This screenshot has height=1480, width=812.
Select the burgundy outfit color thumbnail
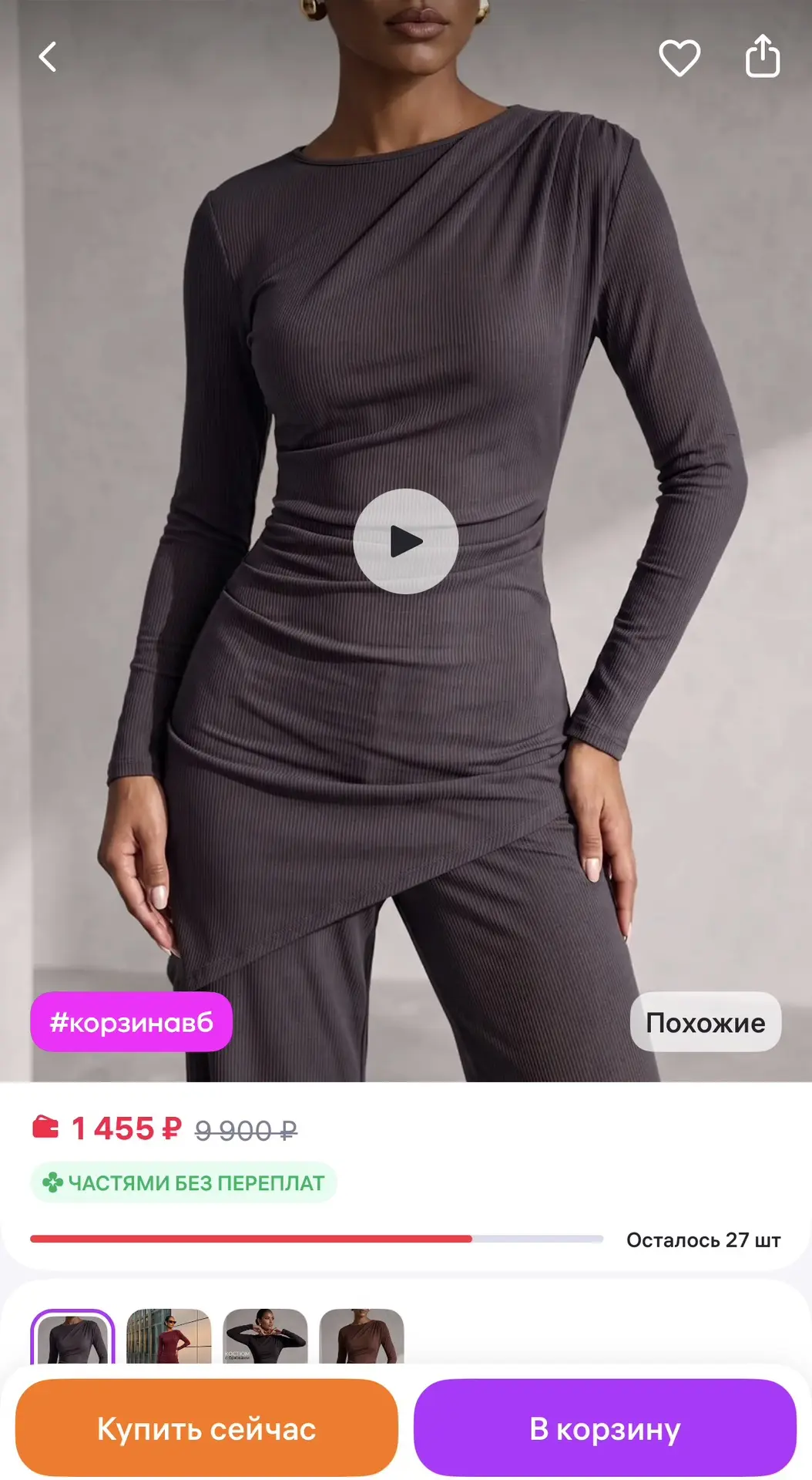point(169,1337)
